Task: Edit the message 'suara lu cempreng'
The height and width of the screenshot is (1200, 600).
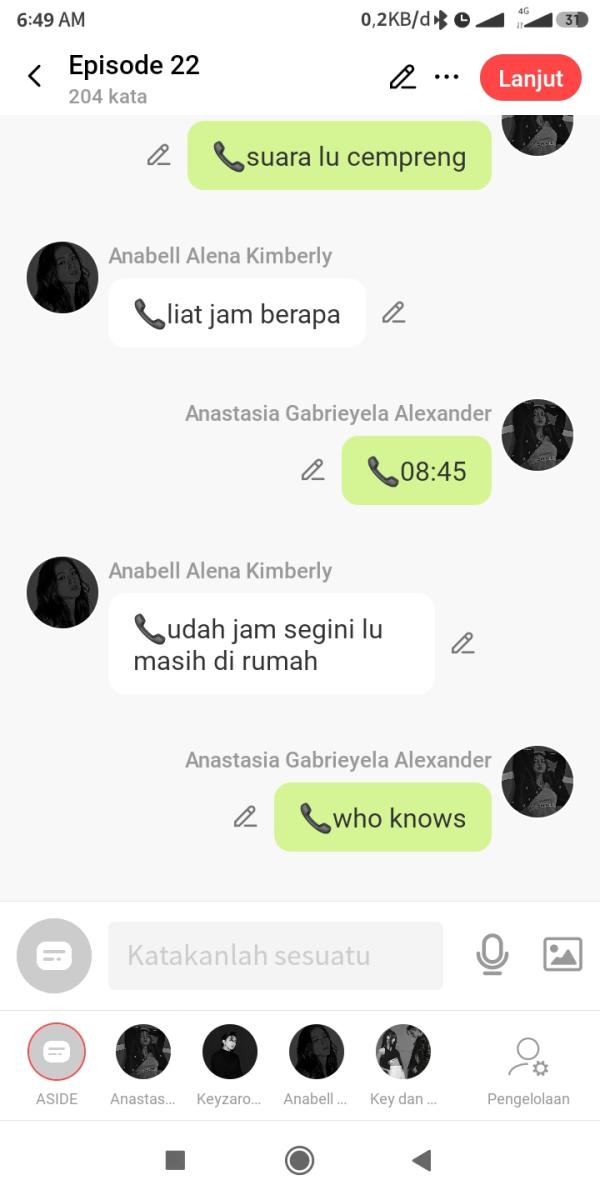Action: coord(158,155)
